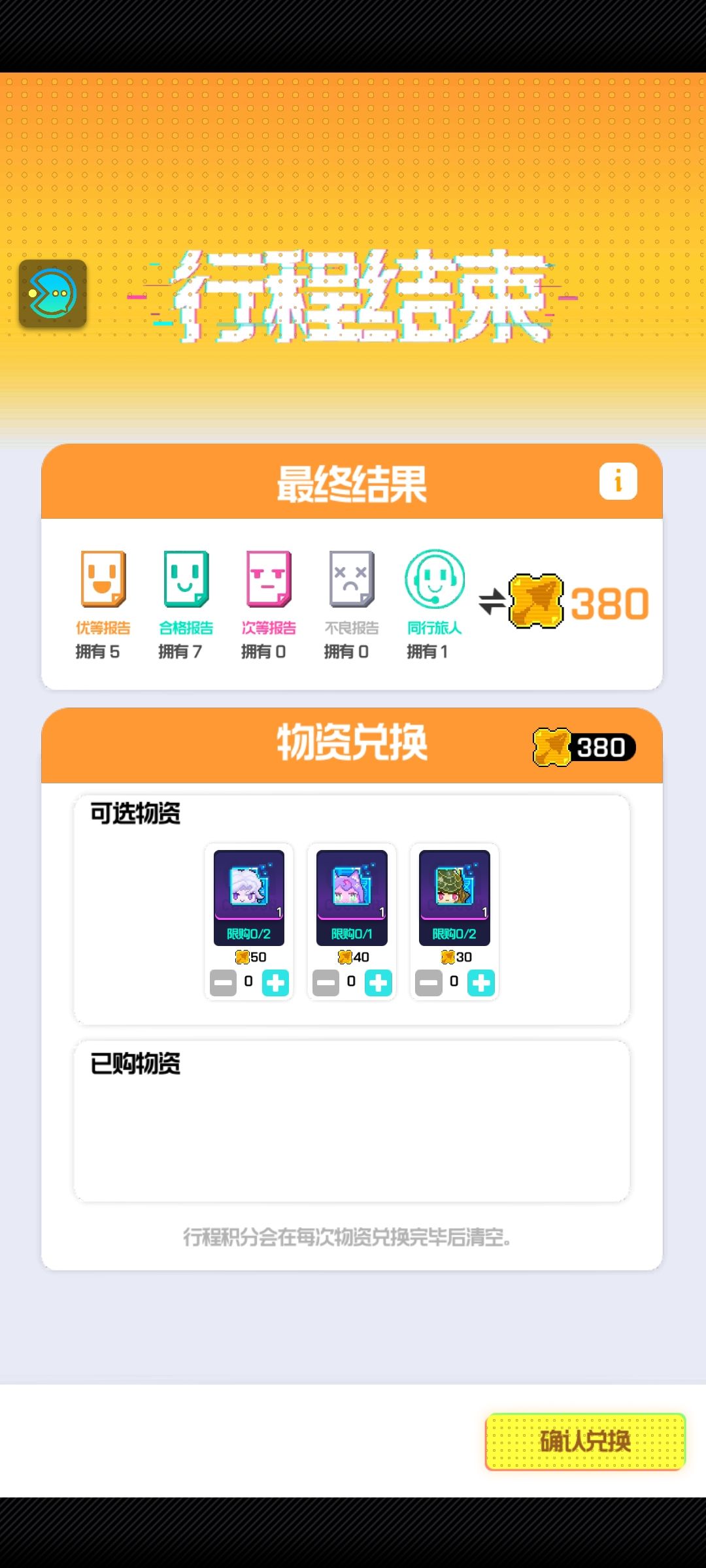Increase quantity of the 30-point item

(x=480, y=982)
